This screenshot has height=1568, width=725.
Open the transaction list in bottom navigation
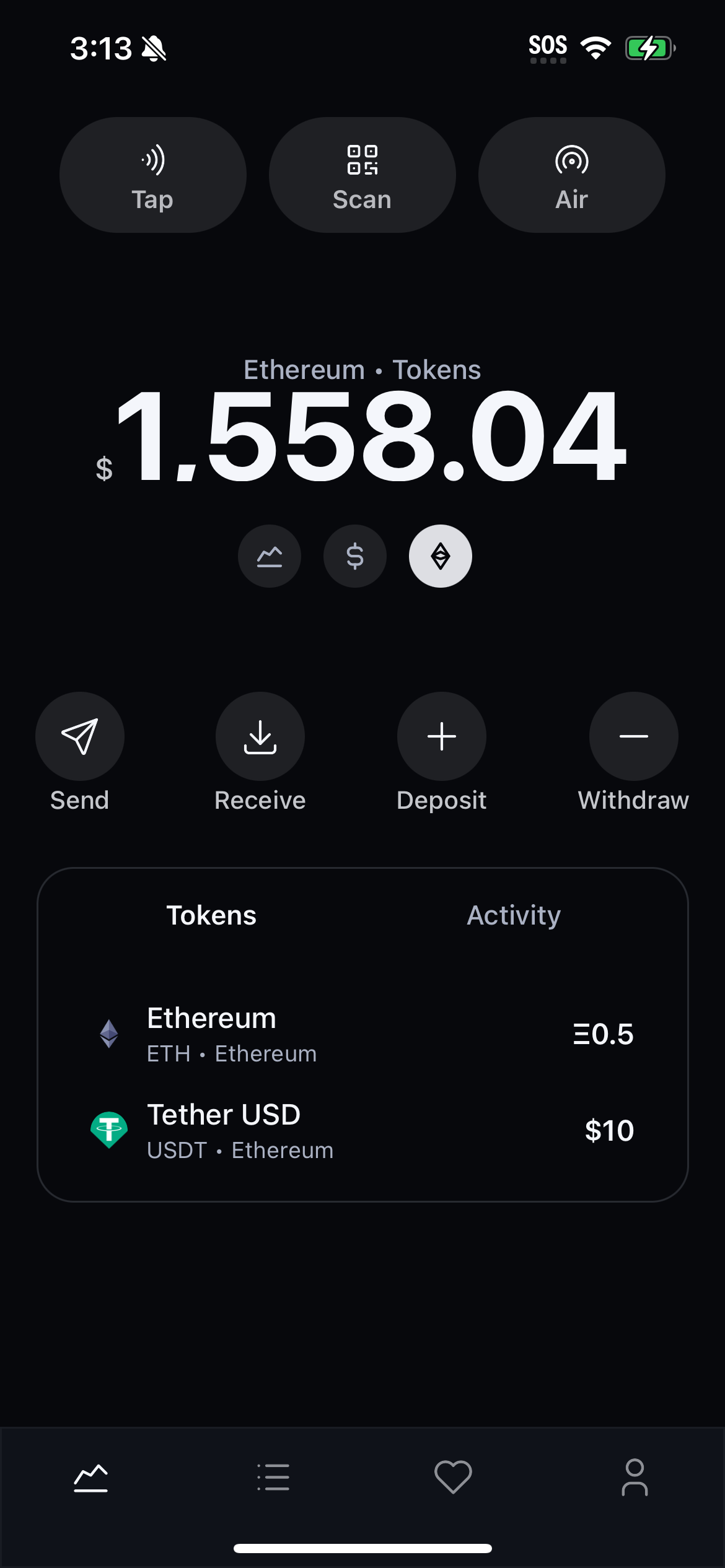coord(271,1477)
